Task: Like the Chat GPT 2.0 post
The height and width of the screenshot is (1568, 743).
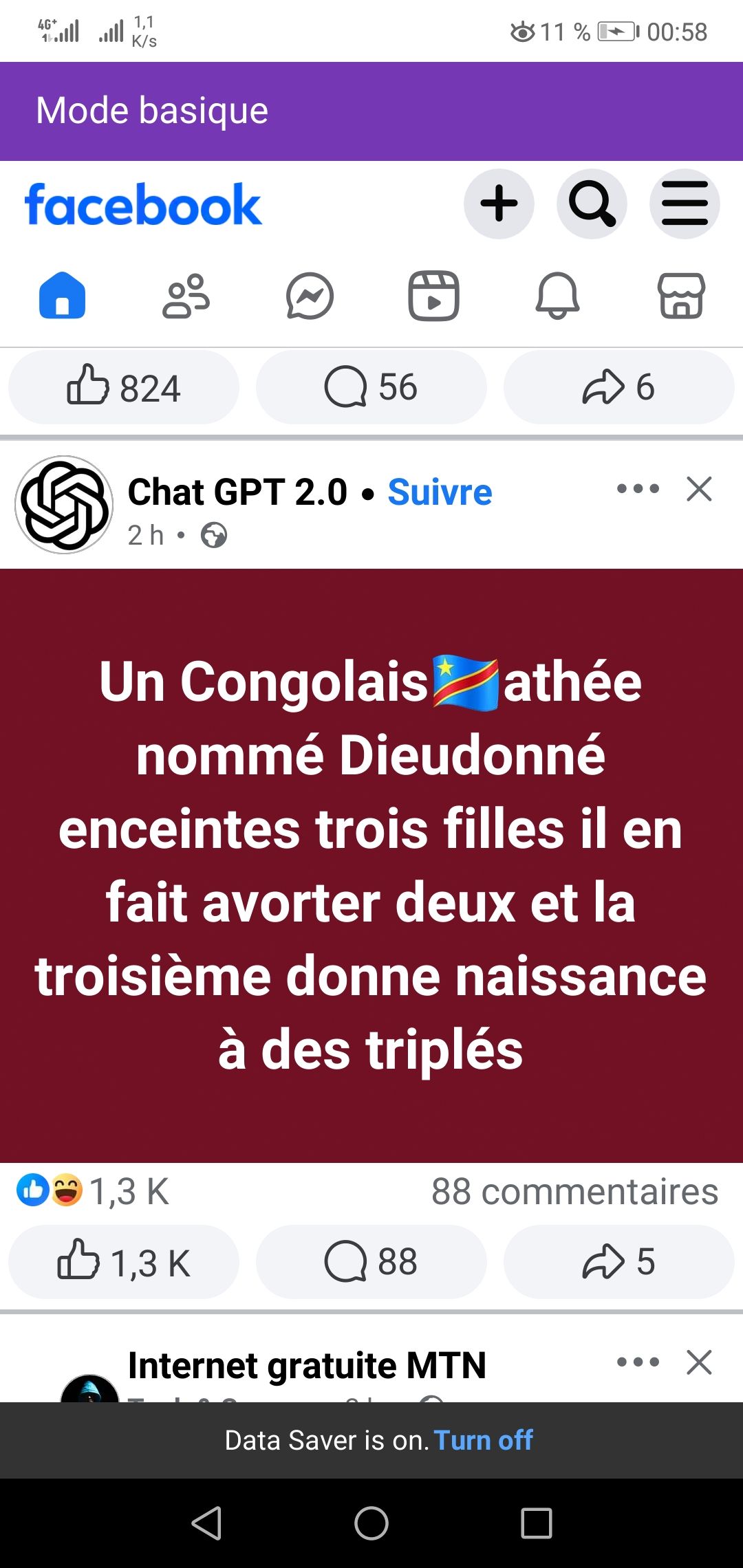Action: 124,1262
